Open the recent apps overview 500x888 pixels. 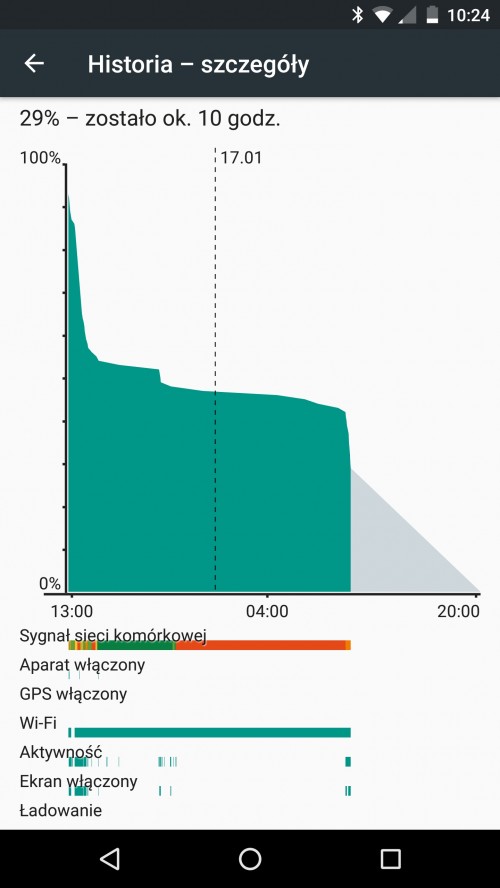coord(390,859)
